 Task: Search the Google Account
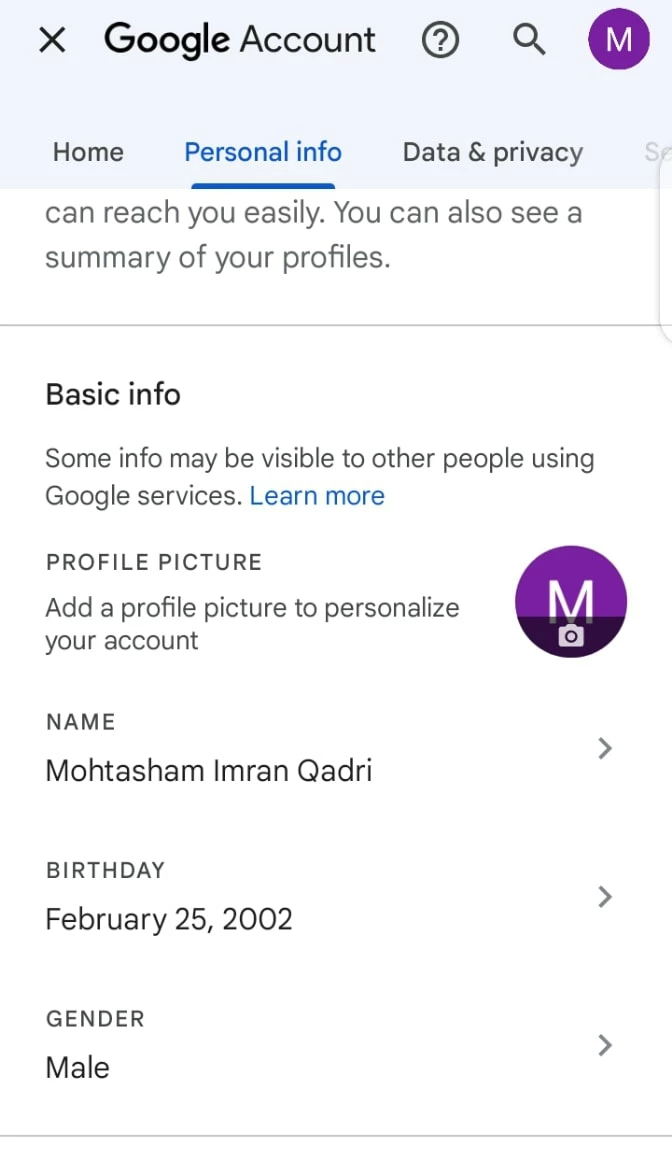tap(529, 40)
